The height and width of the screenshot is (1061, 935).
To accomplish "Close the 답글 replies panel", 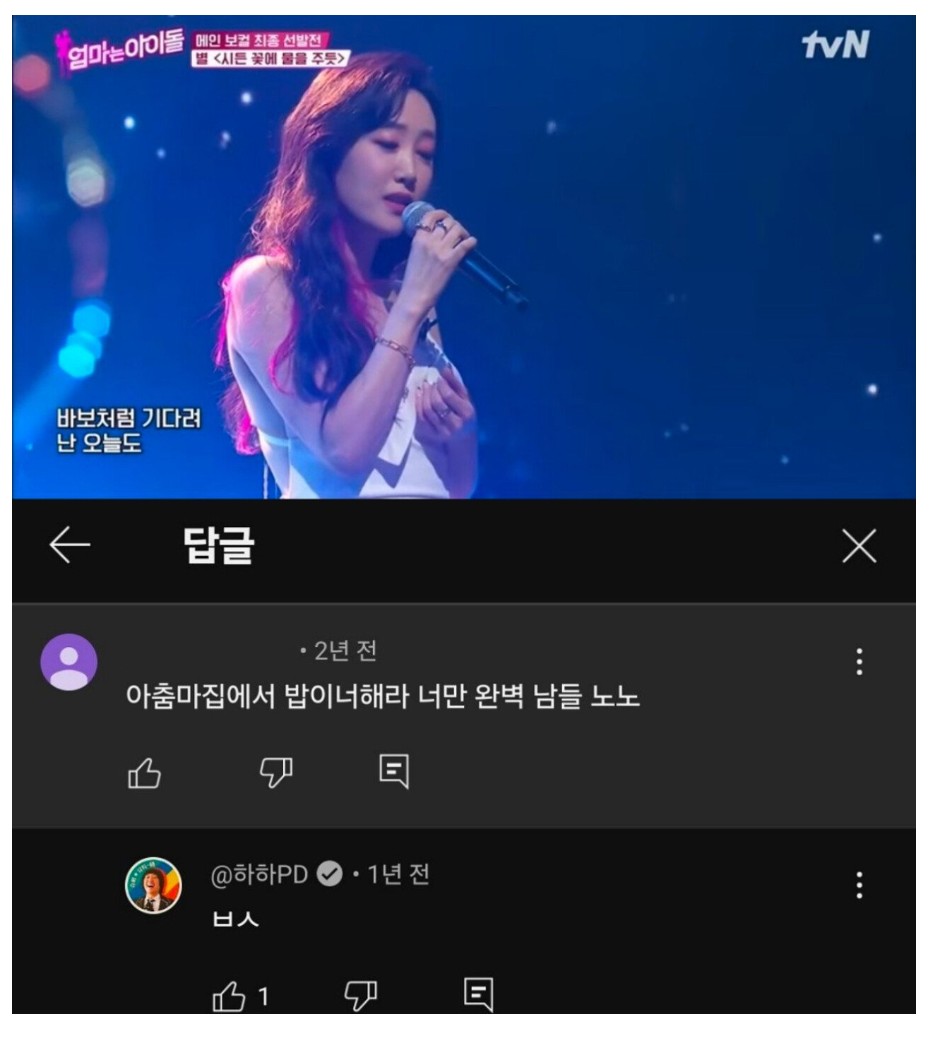I will pos(859,547).
